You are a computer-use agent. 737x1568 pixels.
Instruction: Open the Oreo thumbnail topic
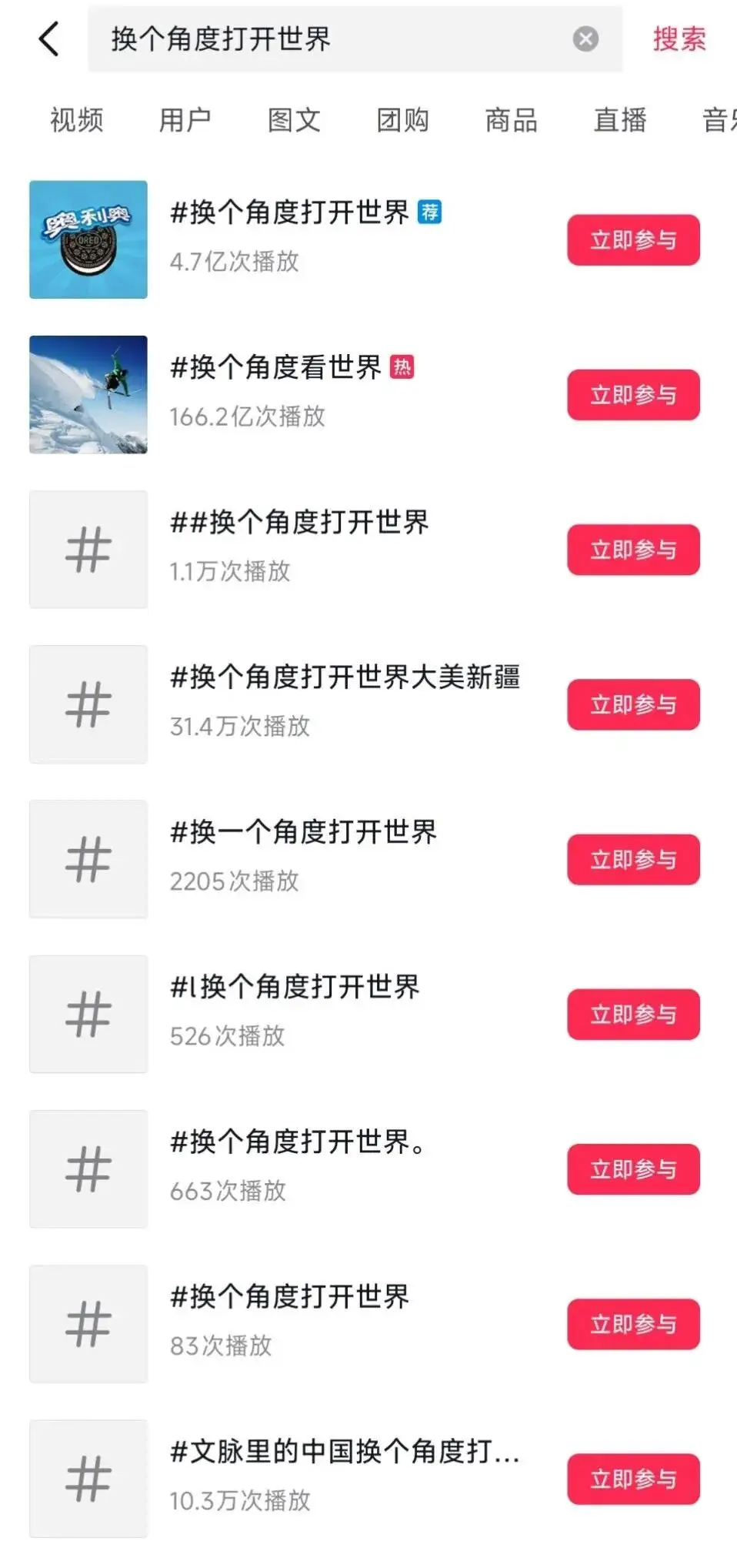coord(88,239)
